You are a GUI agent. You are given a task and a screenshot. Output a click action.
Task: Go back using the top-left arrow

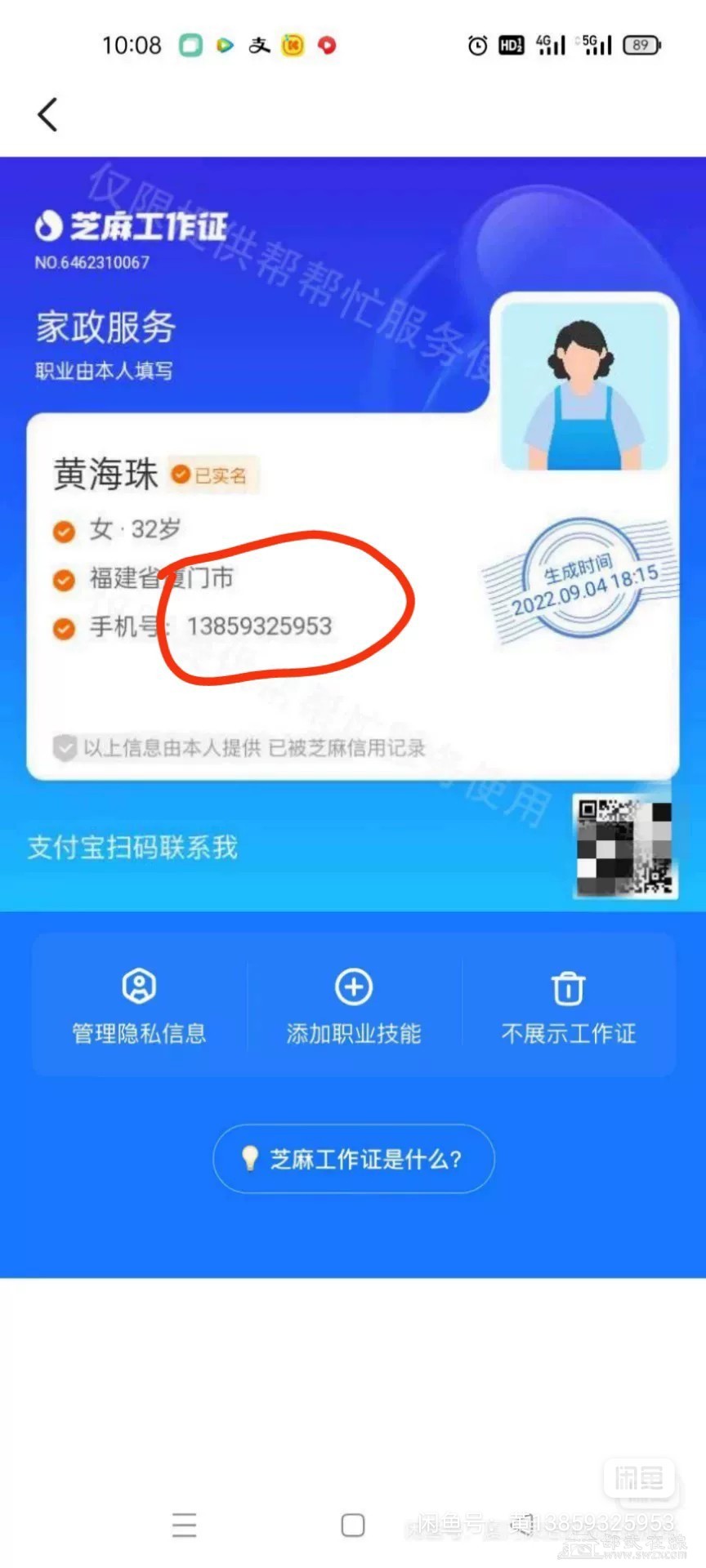[x=47, y=114]
